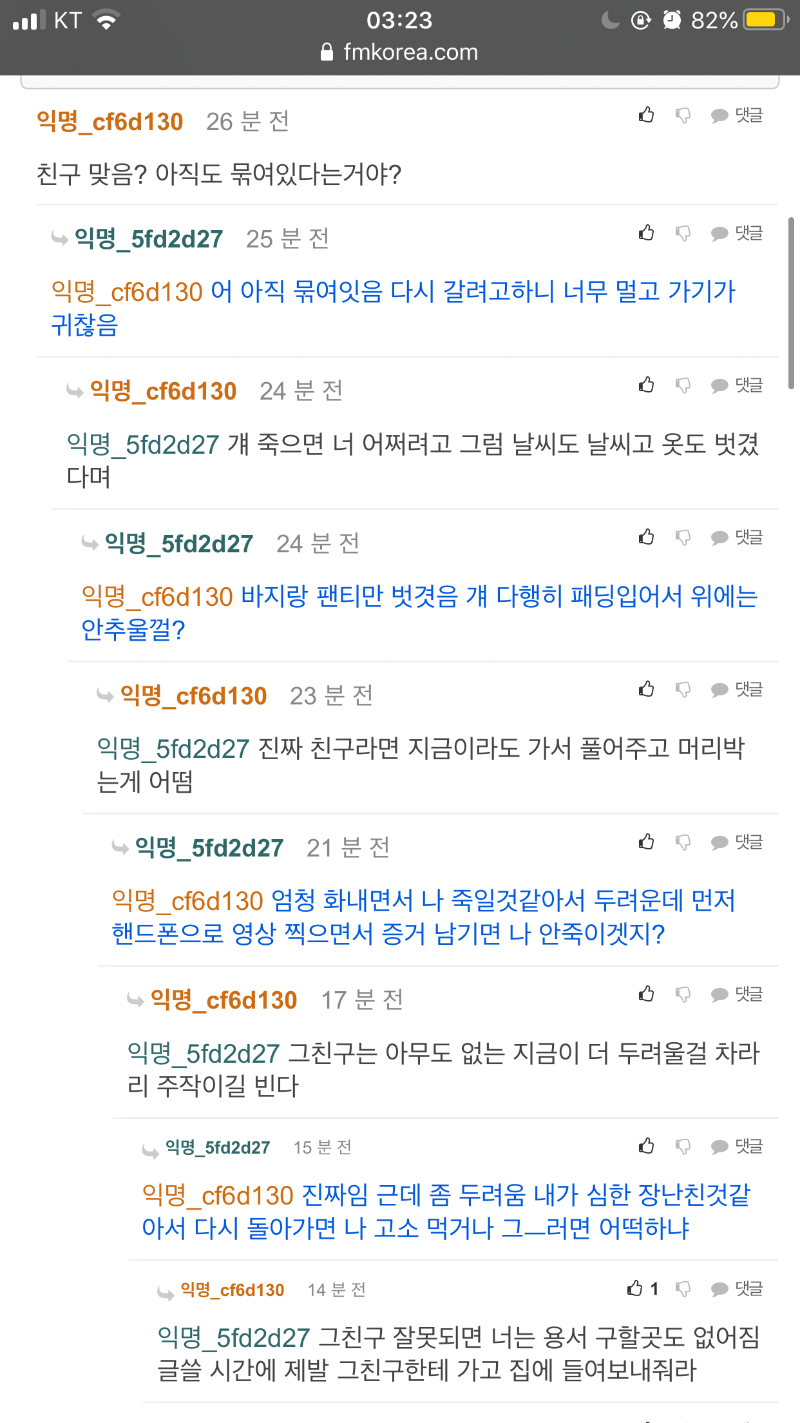The width and height of the screenshot is (800, 1423).
Task: Upvote the 21 분 전 reply by 익명_5fd2d27
Action: (x=645, y=841)
